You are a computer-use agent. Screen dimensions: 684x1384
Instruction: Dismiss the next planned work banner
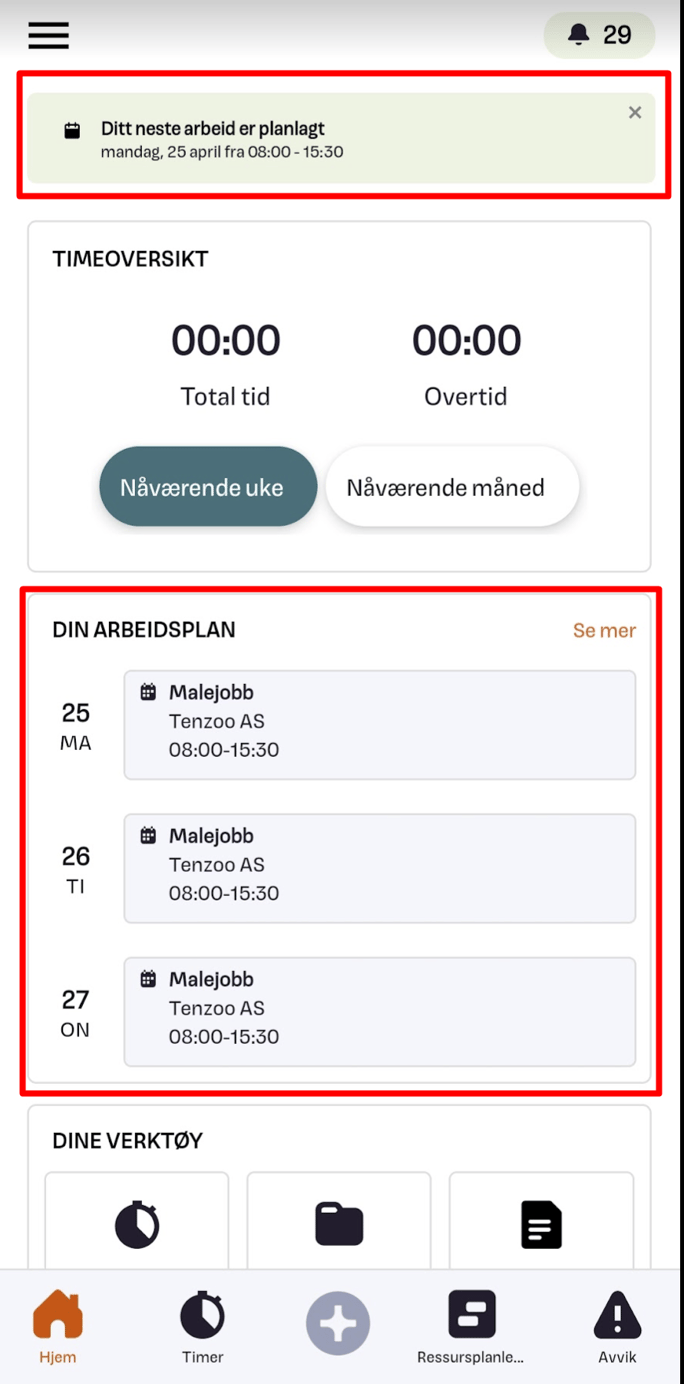point(635,112)
